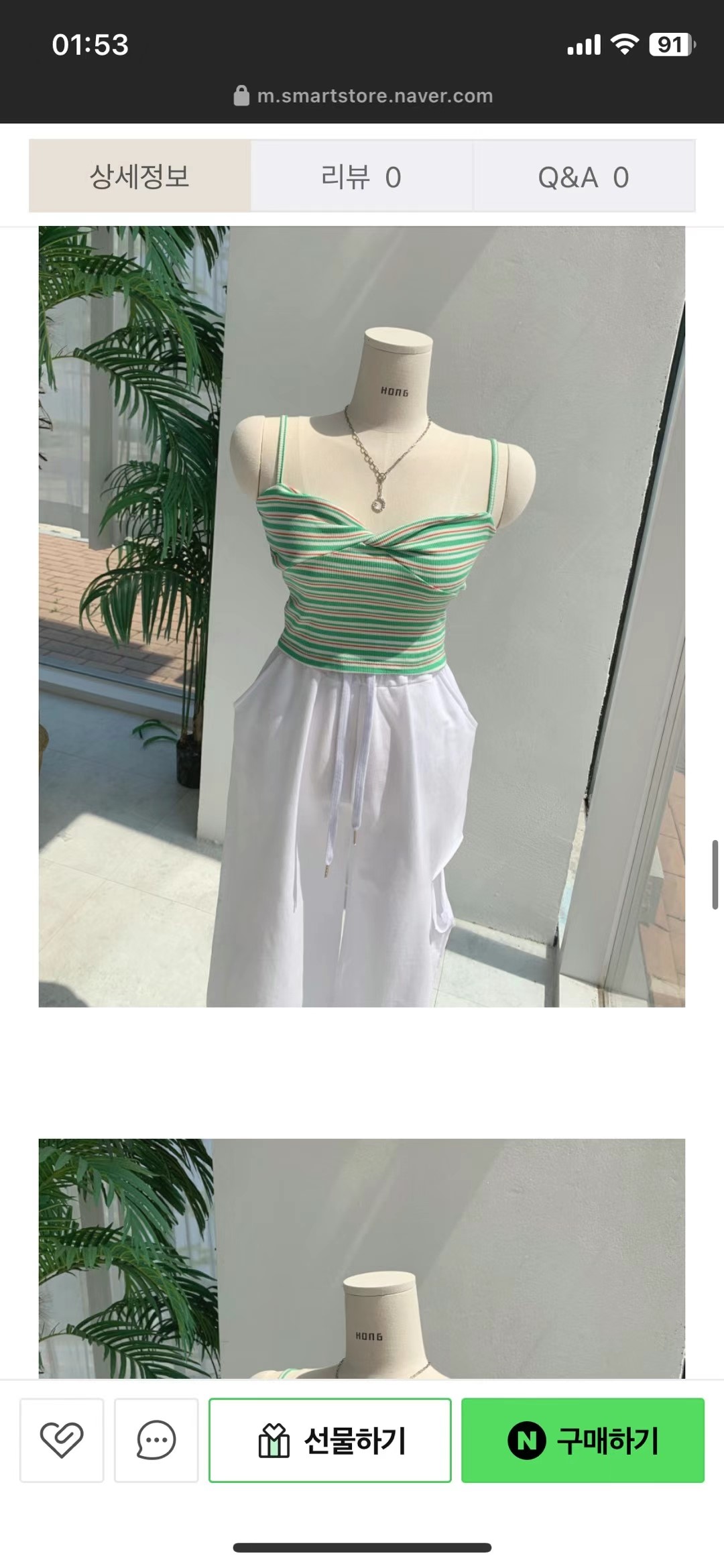This screenshot has height=1568, width=724.
Task: Open the chat inquiry icon
Action: point(156,1439)
